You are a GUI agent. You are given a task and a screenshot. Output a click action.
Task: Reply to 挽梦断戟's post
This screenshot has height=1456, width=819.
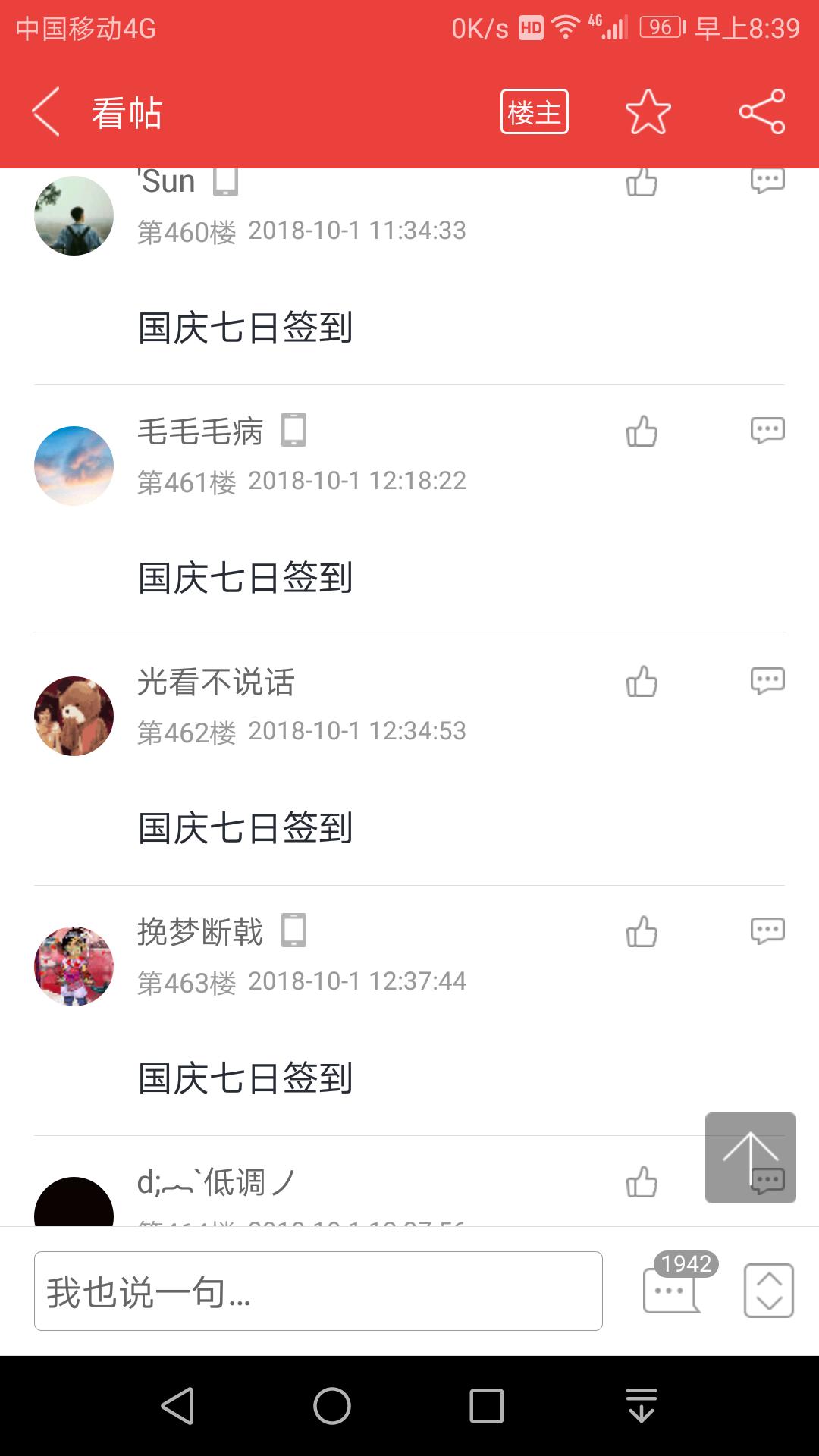pyautogui.click(x=767, y=931)
